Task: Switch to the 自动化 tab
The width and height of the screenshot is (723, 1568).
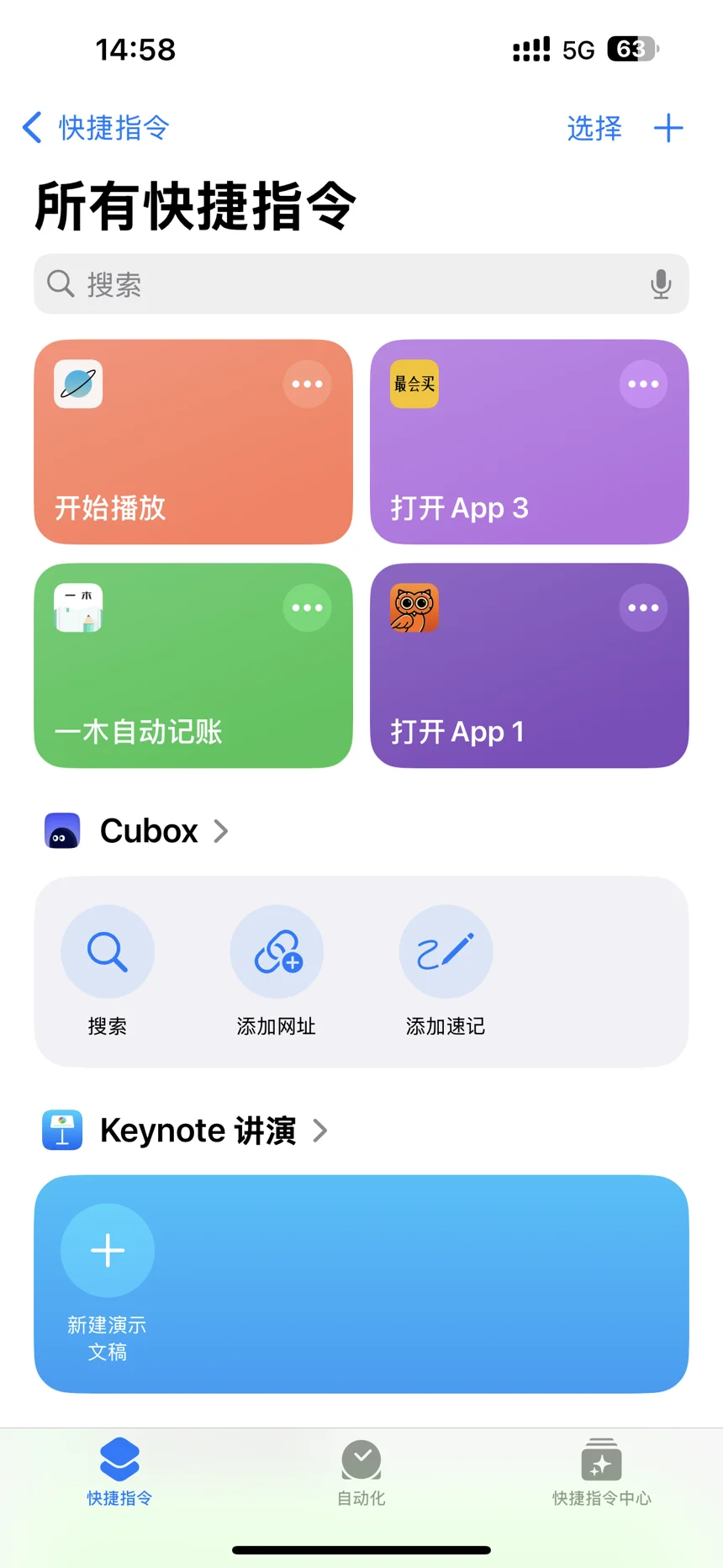Action: (361, 1474)
